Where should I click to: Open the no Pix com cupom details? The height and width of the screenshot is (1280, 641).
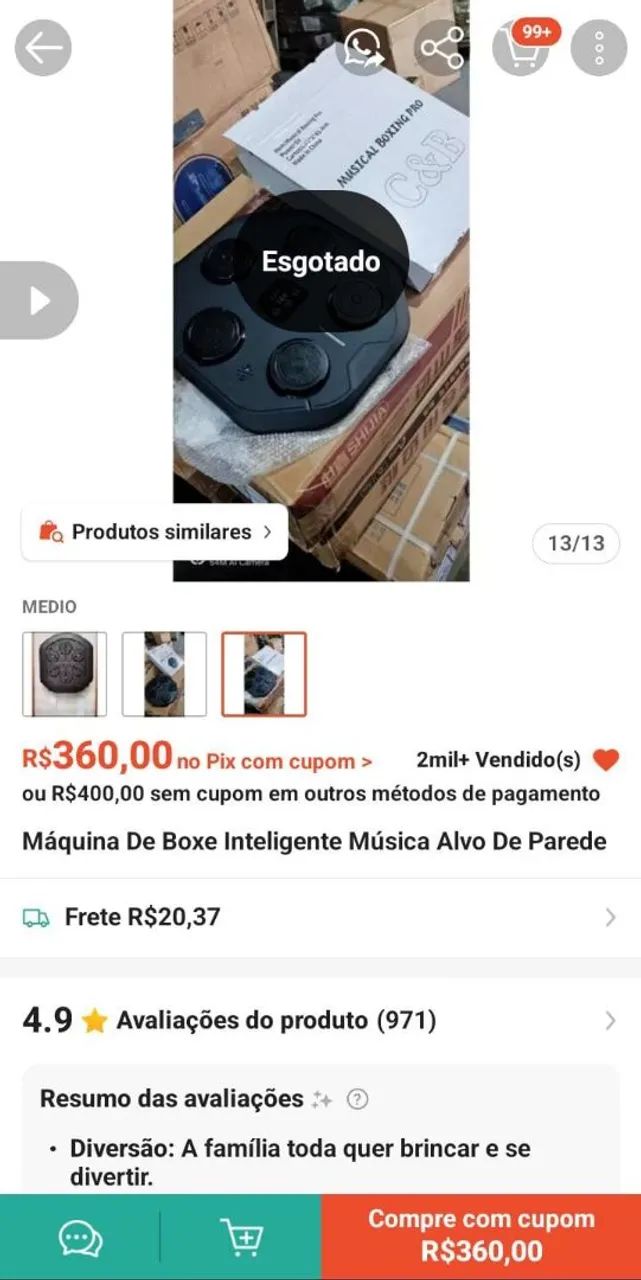[x=275, y=762]
